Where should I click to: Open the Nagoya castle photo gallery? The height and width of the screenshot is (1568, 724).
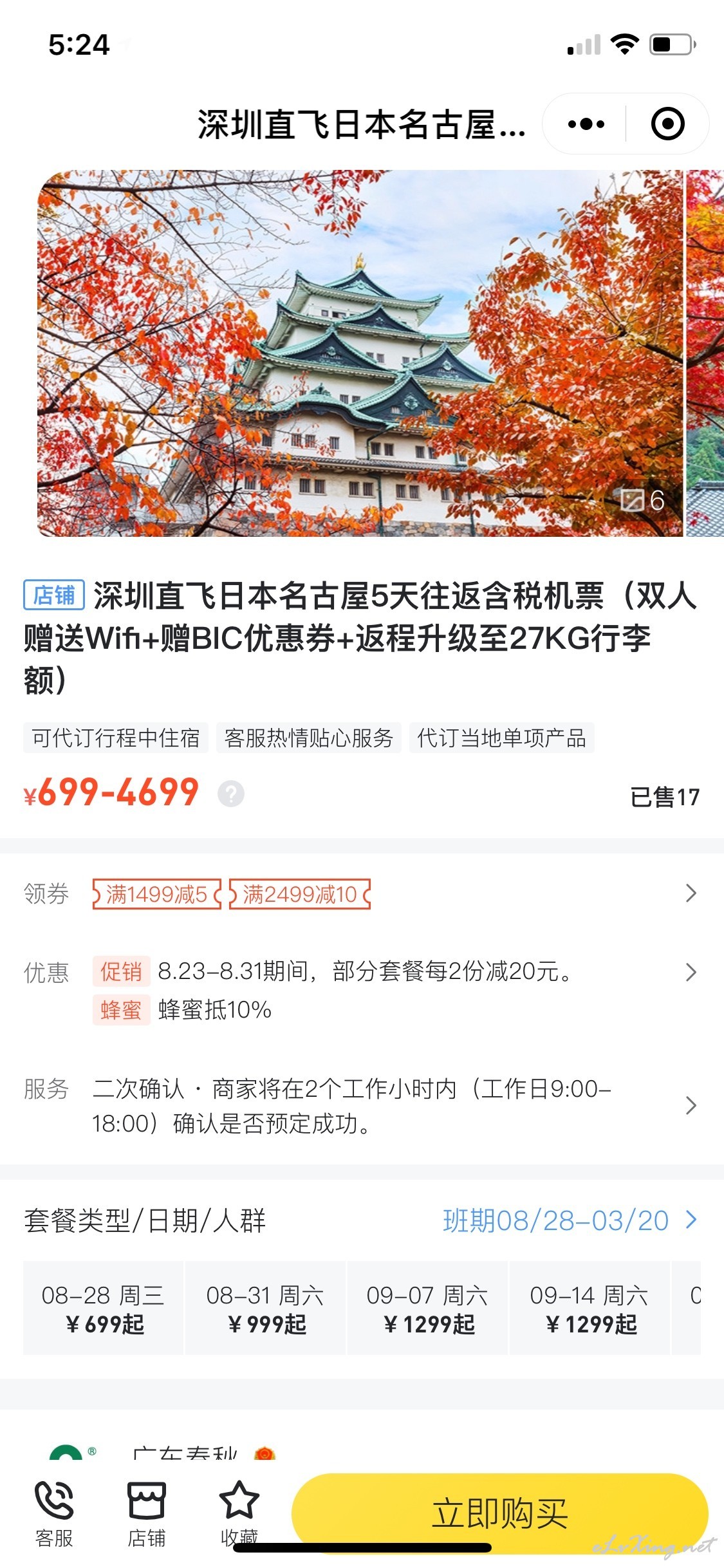(x=360, y=353)
